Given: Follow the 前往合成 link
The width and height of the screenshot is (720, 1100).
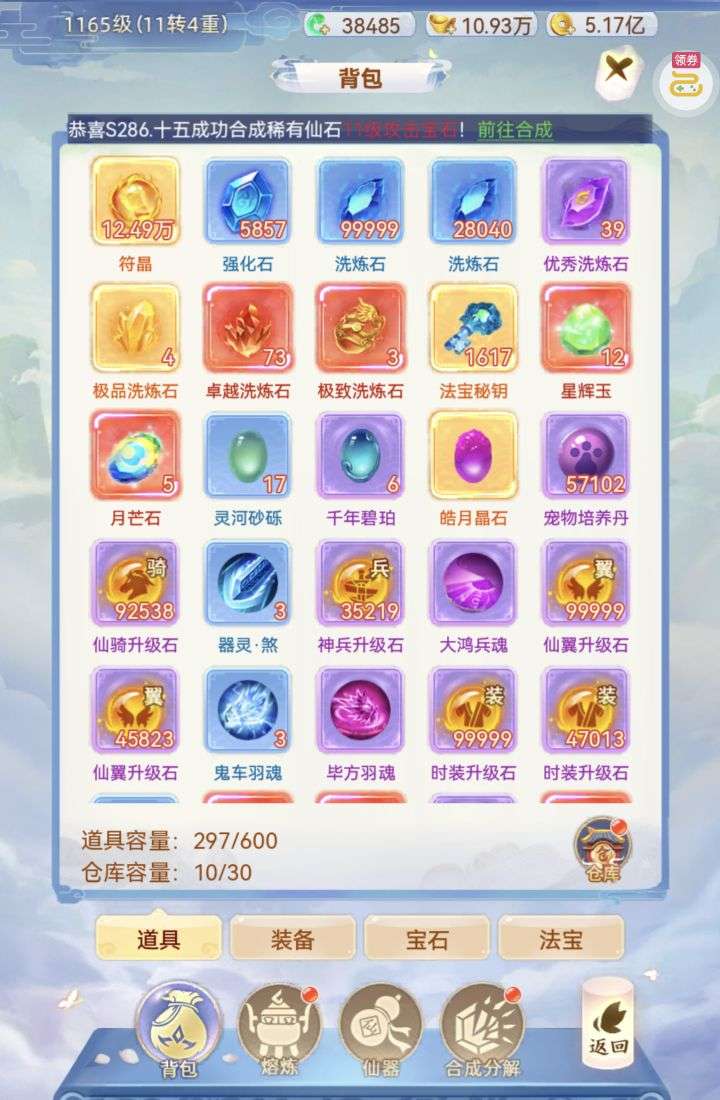Looking at the screenshot, I should 514,130.
